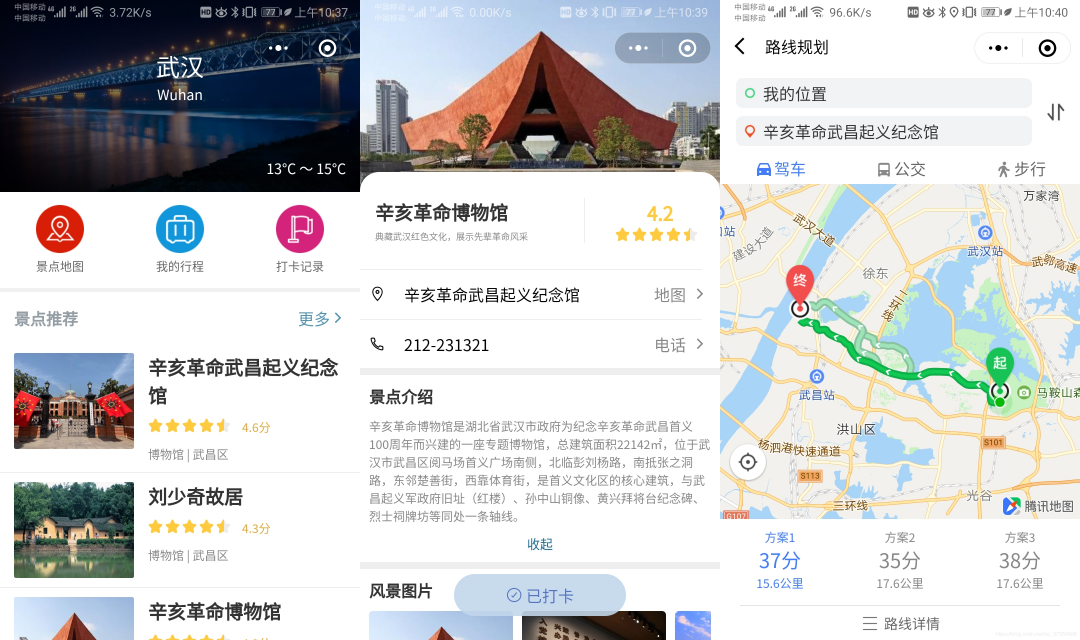Choose route 方案2 at 35分
The height and width of the screenshot is (640, 1080).
(x=899, y=560)
